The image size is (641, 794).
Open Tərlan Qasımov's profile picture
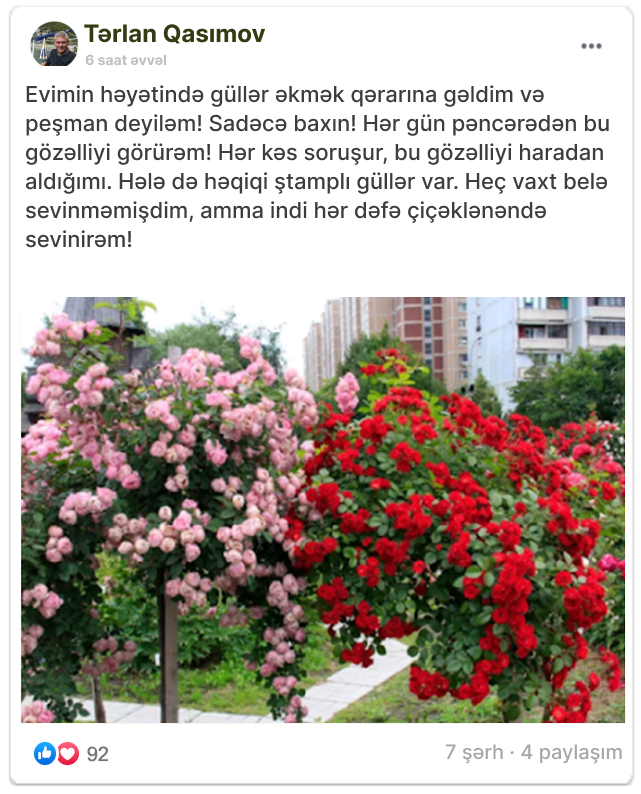[54, 43]
